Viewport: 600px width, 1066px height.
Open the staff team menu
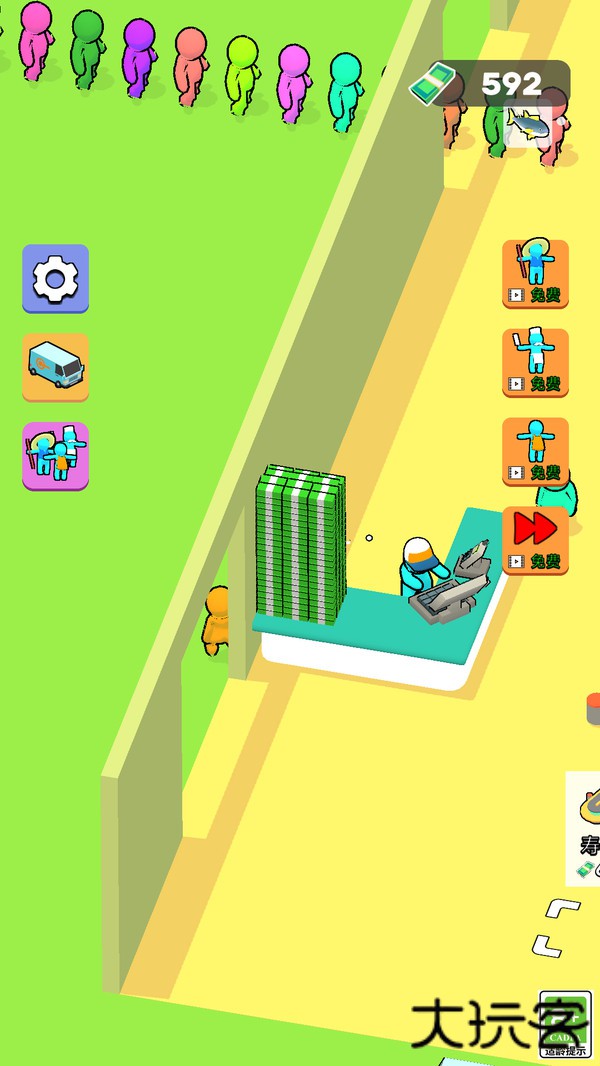pyautogui.click(x=56, y=455)
